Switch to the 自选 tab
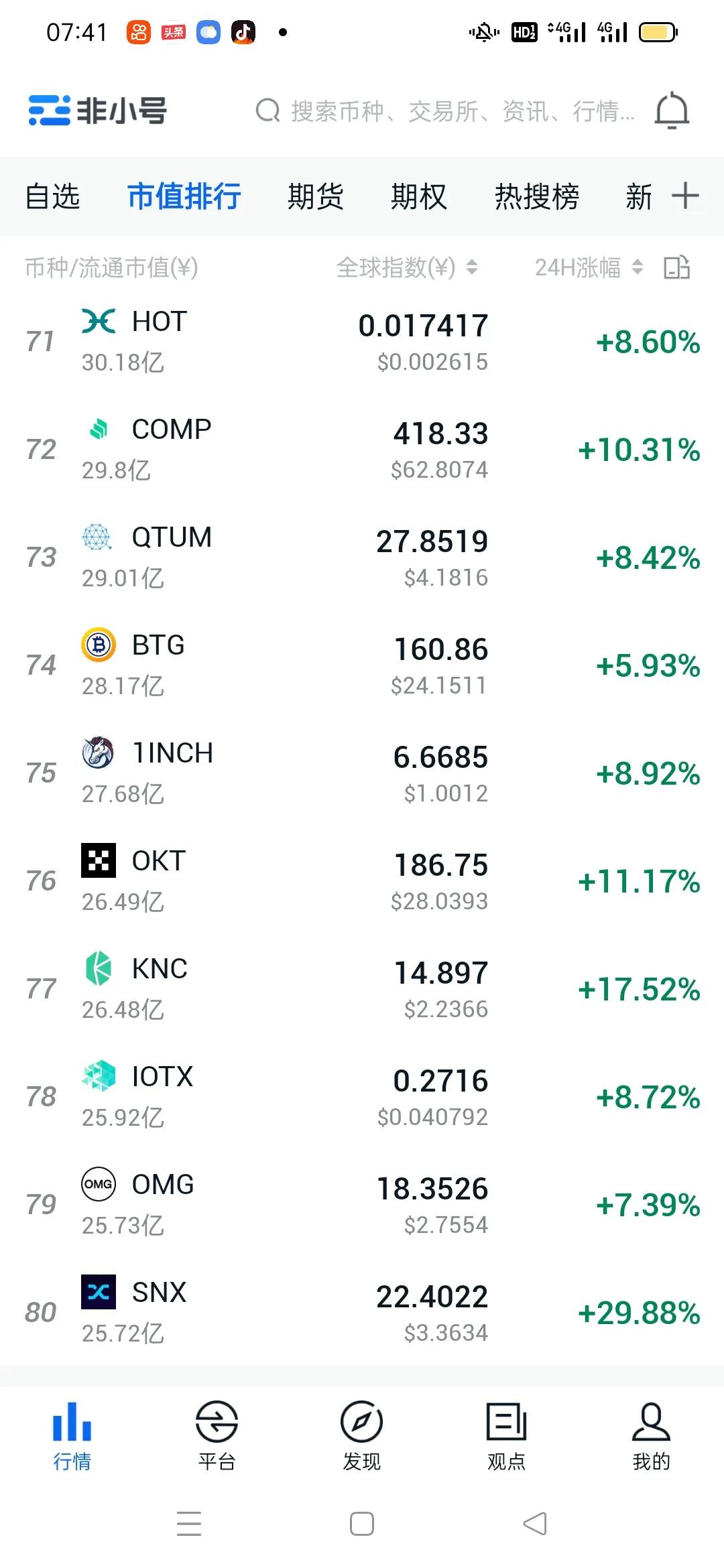 point(52,197)
